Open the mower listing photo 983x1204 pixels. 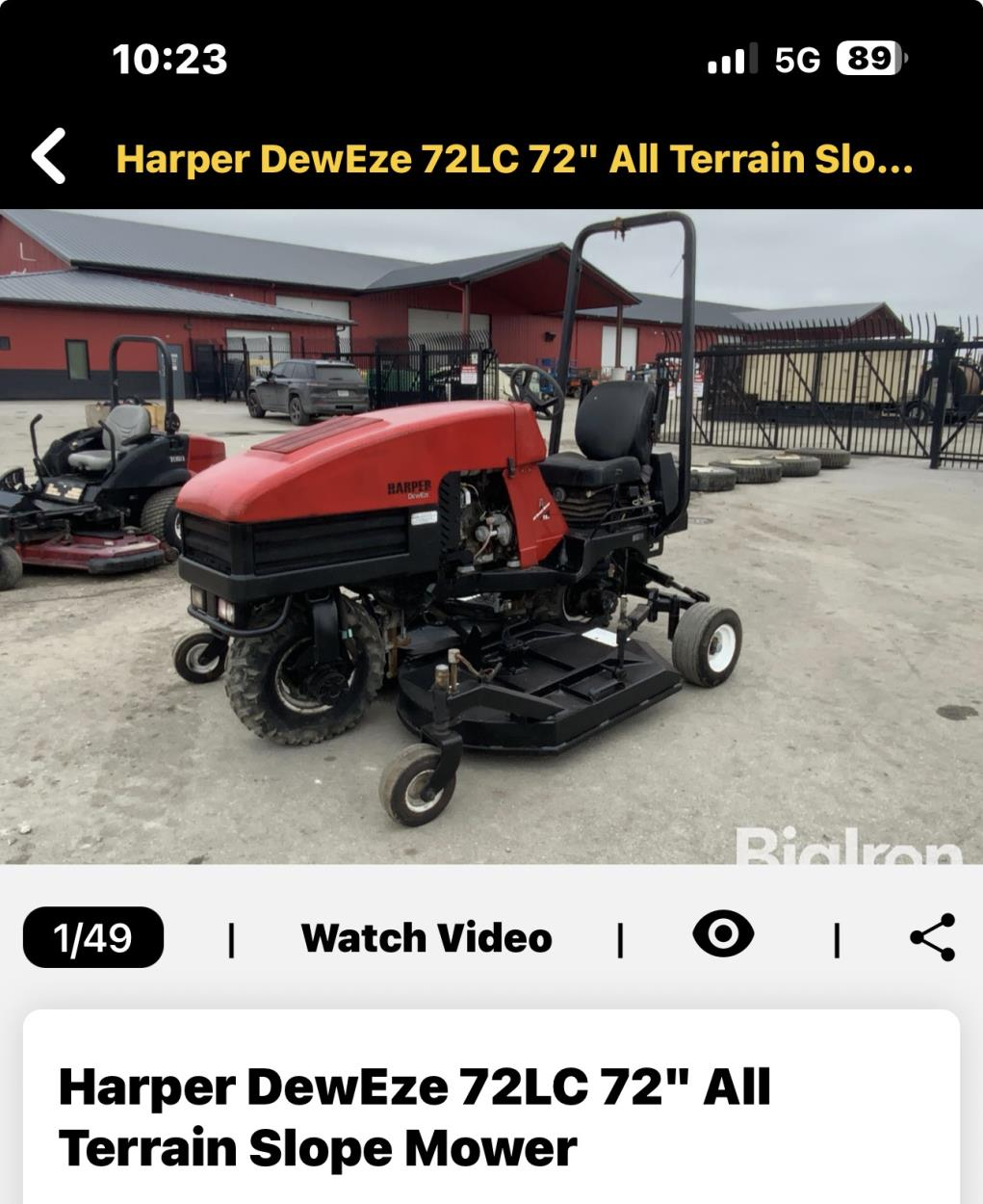[491, 537]
